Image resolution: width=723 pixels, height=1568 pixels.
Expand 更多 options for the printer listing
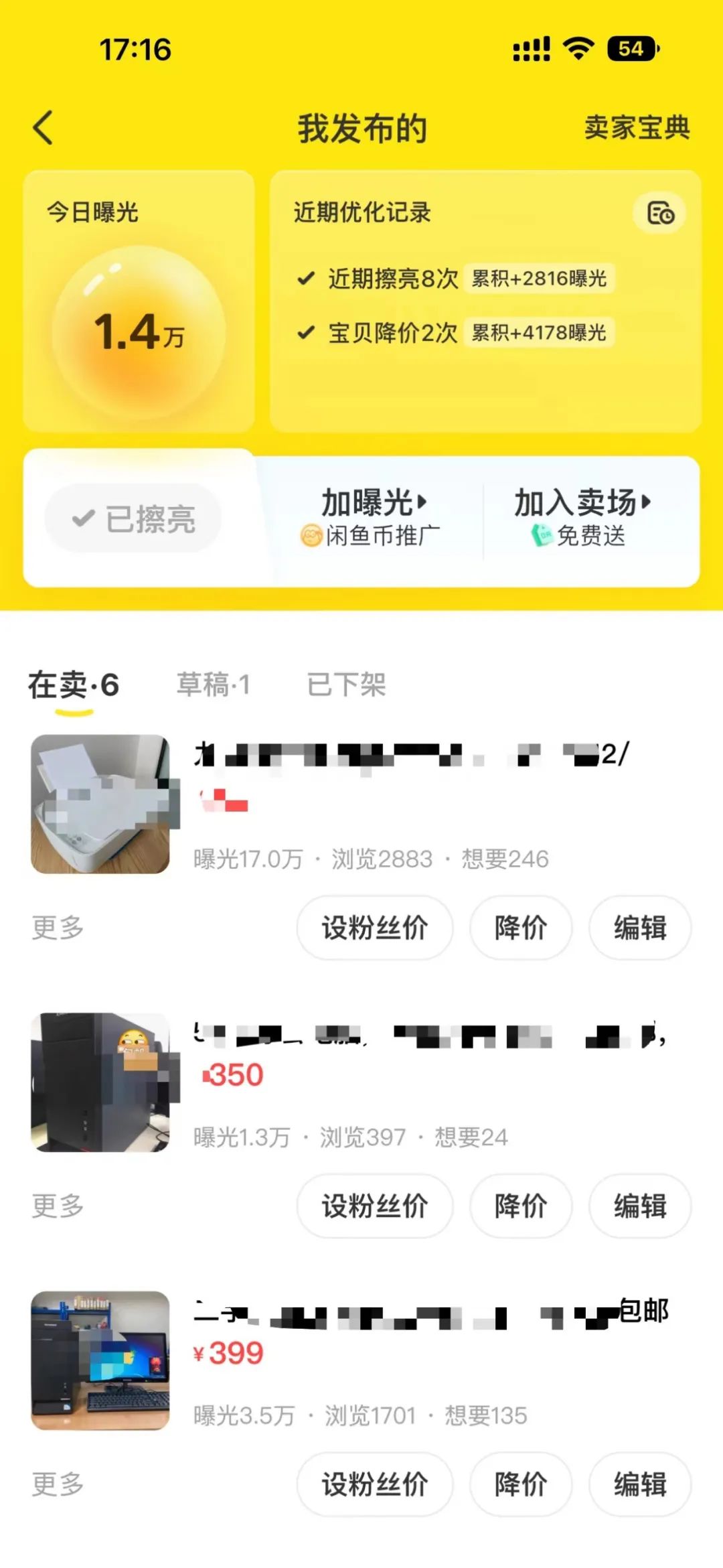point(56,926)
